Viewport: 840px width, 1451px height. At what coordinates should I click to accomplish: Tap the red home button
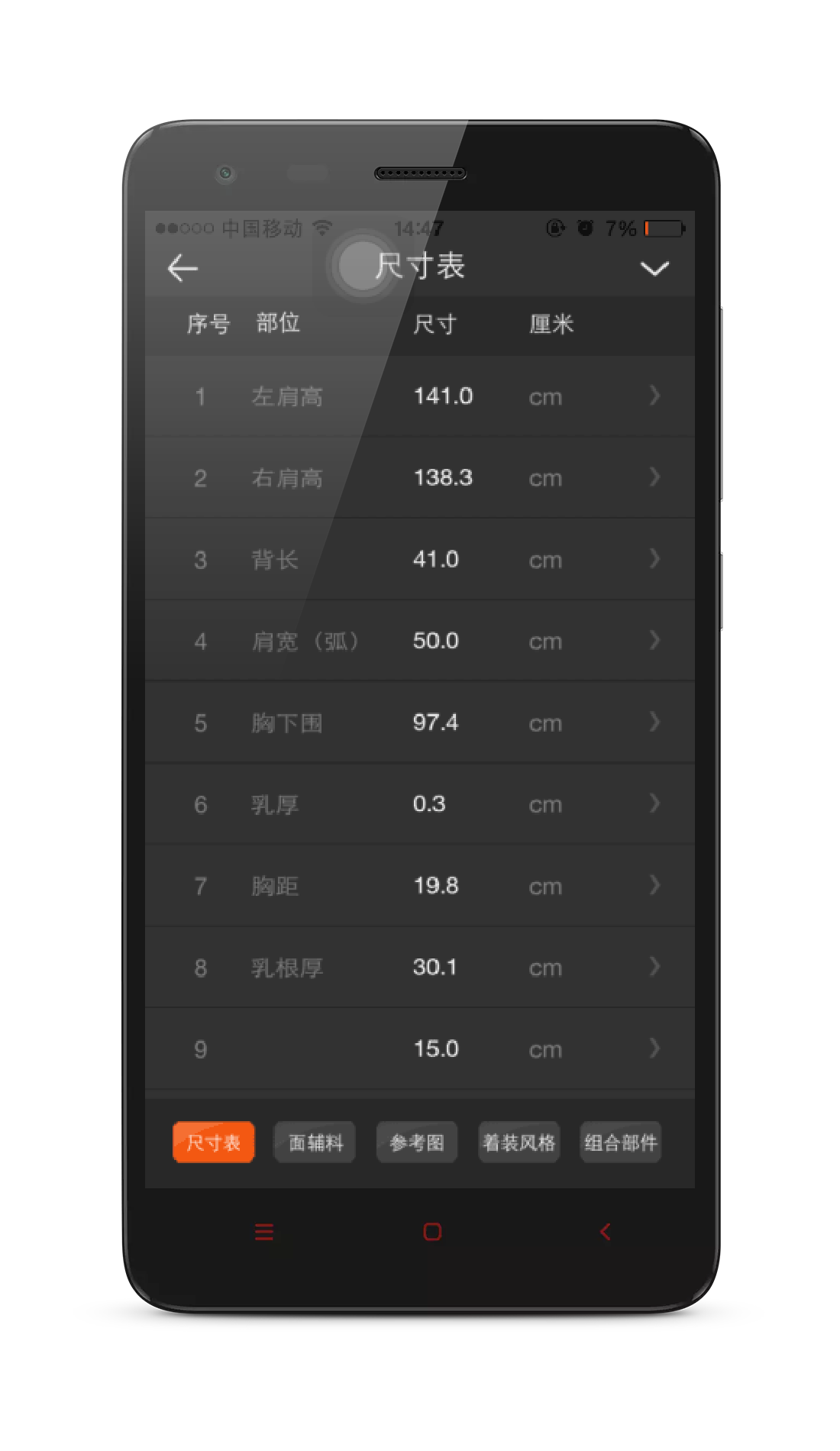pyautogui.click(x=432, y=1232)
